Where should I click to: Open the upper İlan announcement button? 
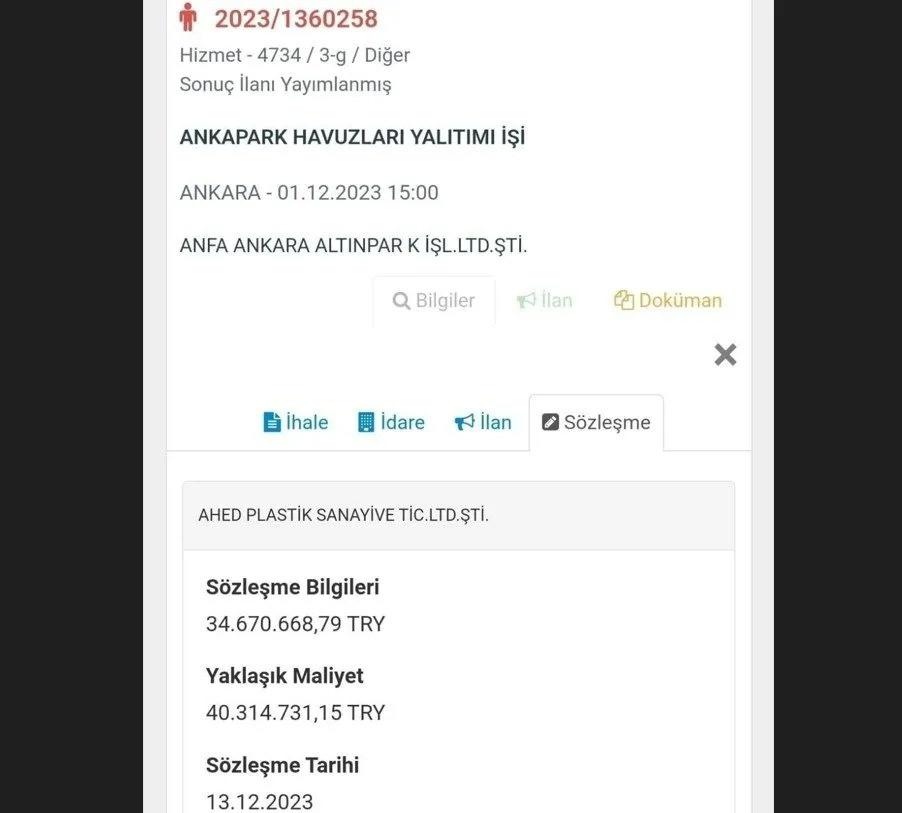click(x=544, y=301)
